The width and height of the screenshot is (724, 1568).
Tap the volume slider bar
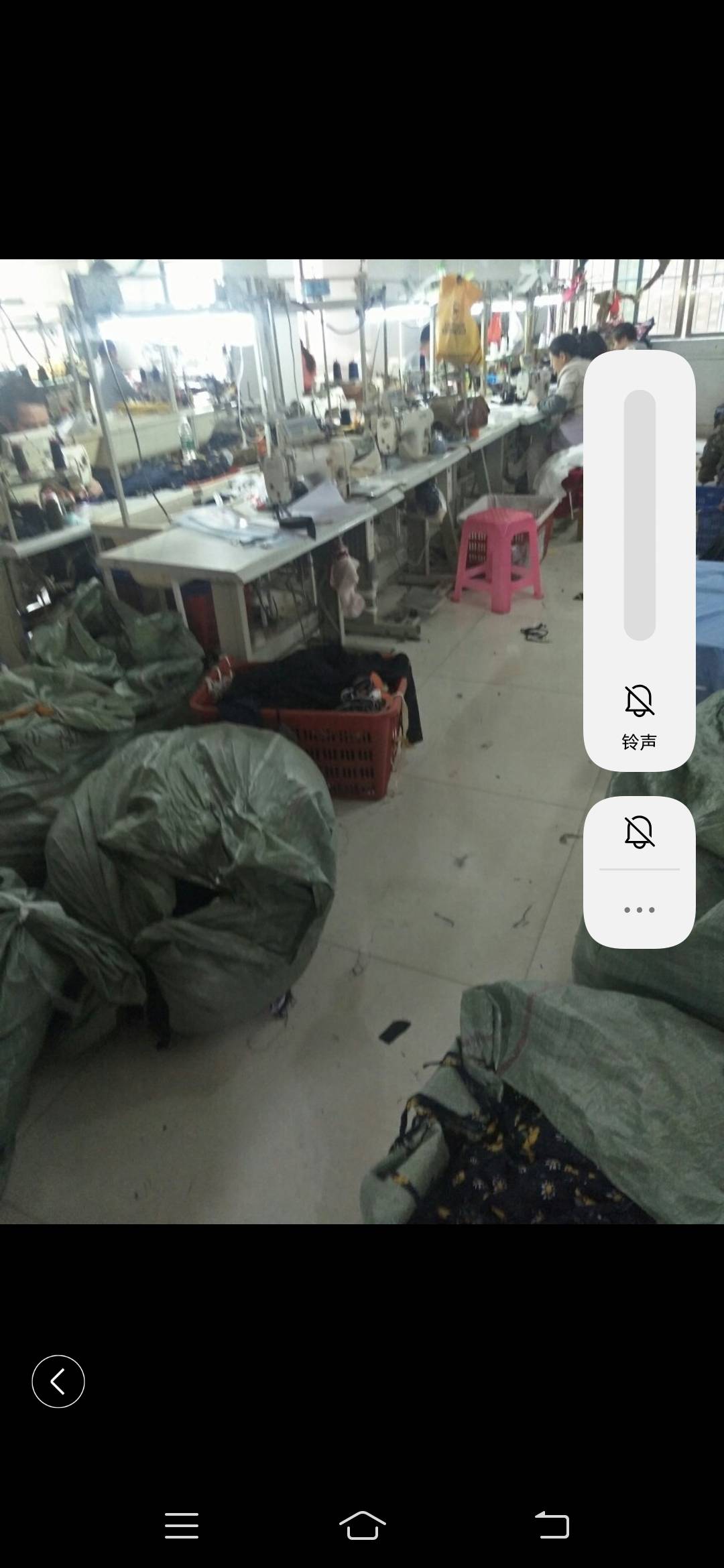tap(640, 515)
